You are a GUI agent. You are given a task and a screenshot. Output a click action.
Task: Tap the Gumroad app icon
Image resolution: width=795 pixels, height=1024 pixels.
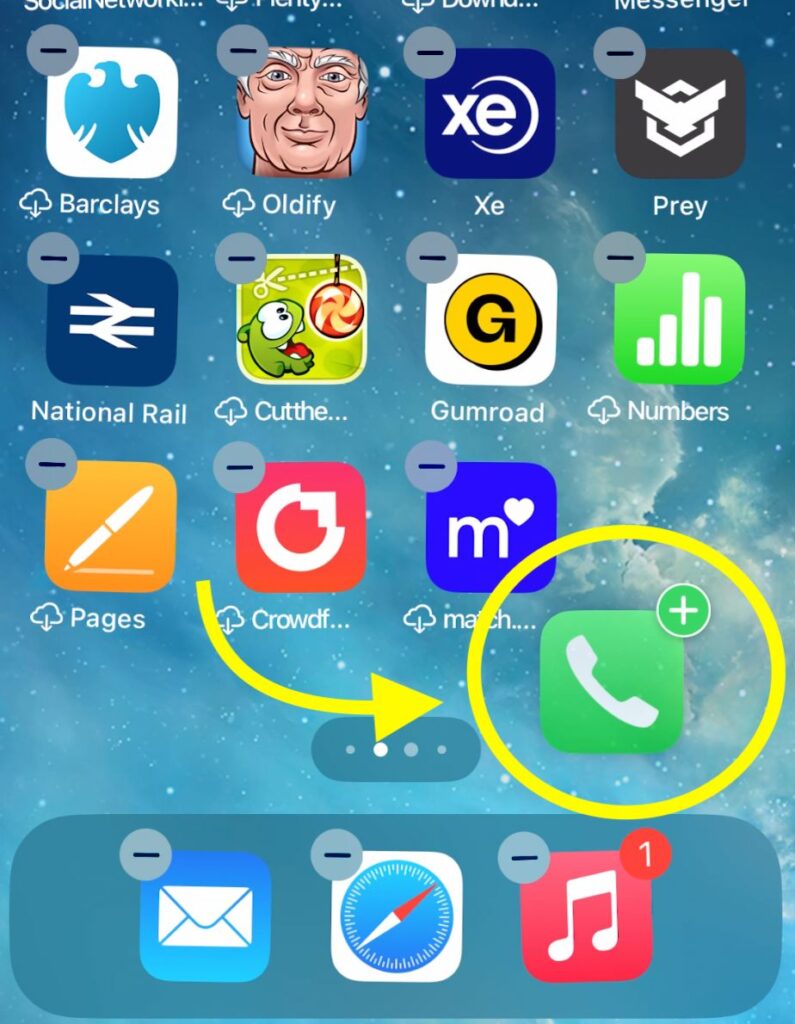(490, 320)
